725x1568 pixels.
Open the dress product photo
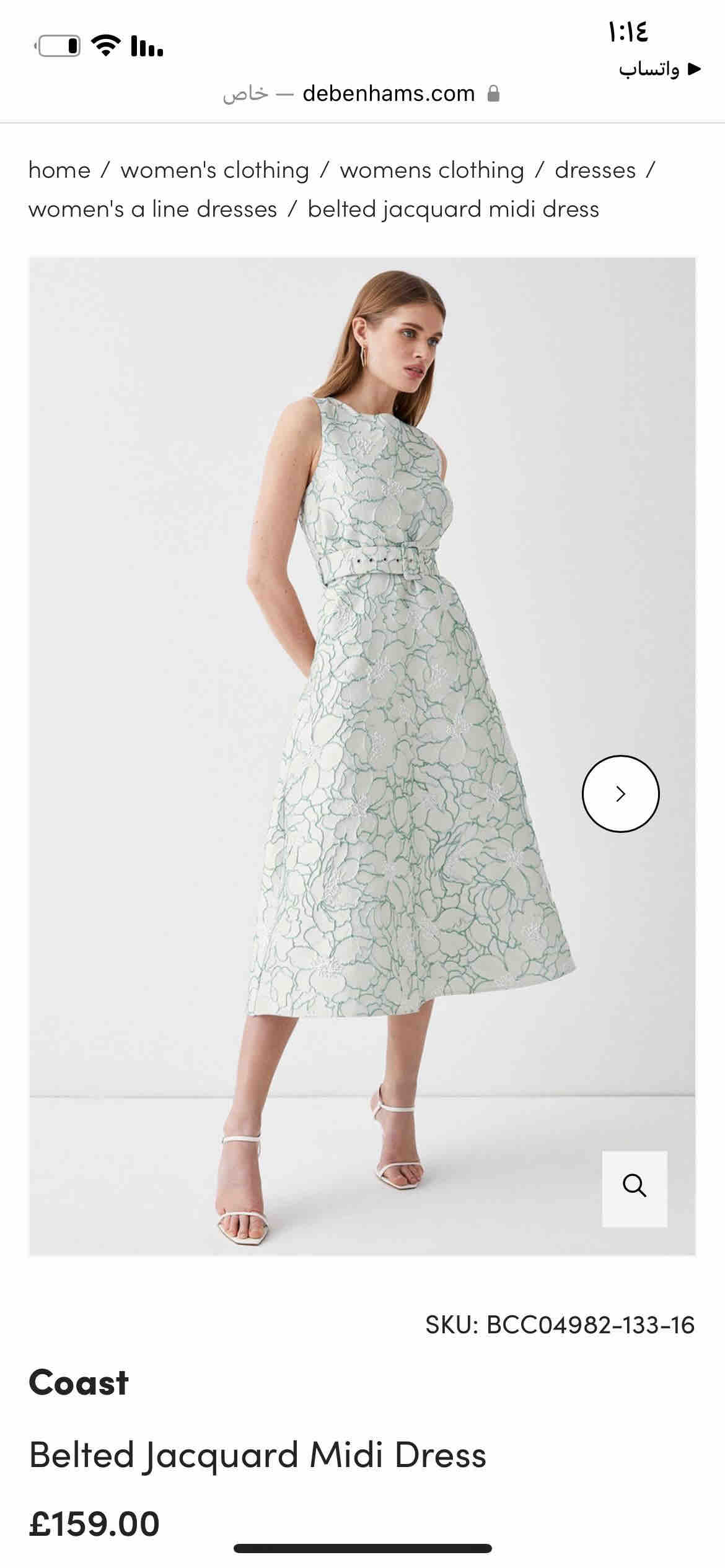[x=362, y=743]
